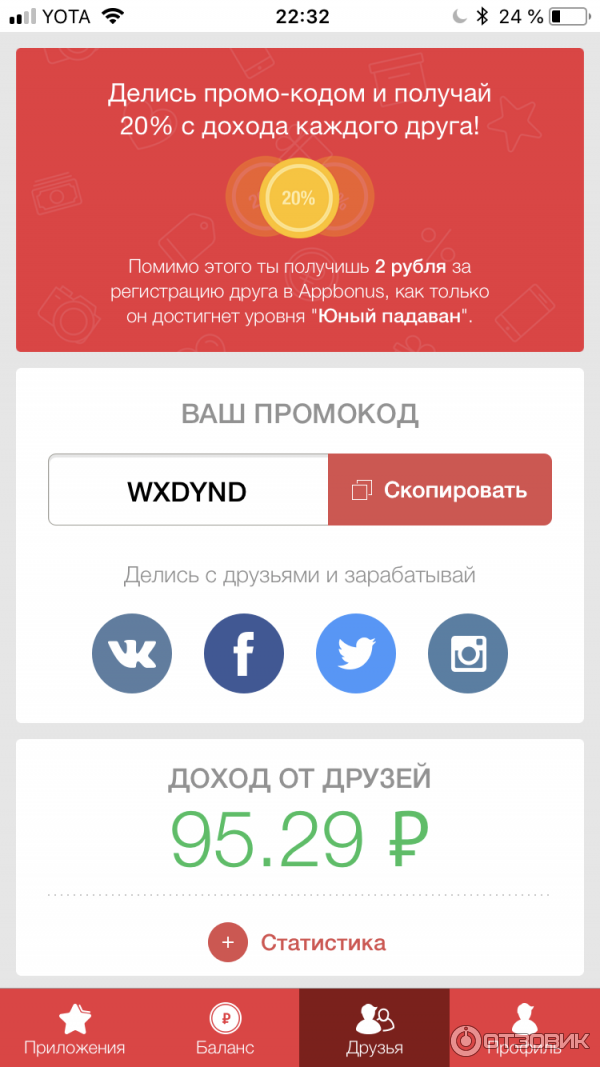Copy the promo code with Скопировать
This screenshot has width=600, height=1067.
[440, 490]
